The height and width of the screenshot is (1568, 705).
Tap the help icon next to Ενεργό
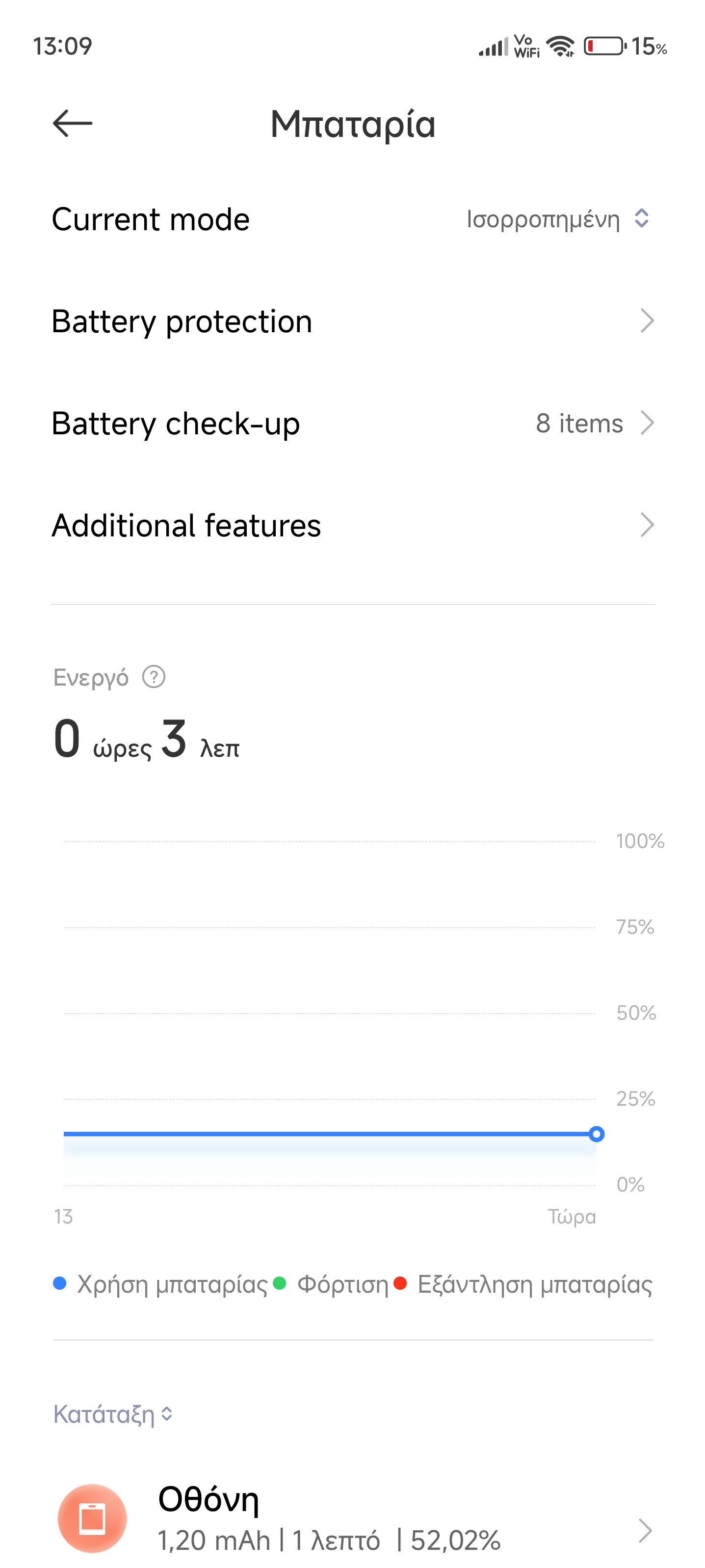click(154, 677)
